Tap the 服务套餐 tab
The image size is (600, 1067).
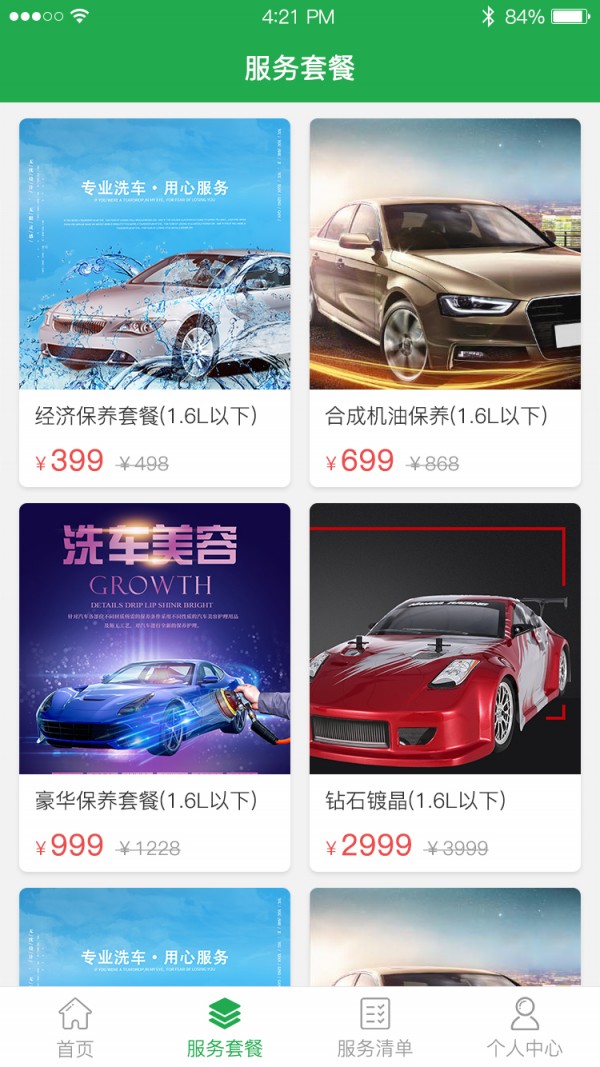pyautogui.click(x=225, y=1027)
